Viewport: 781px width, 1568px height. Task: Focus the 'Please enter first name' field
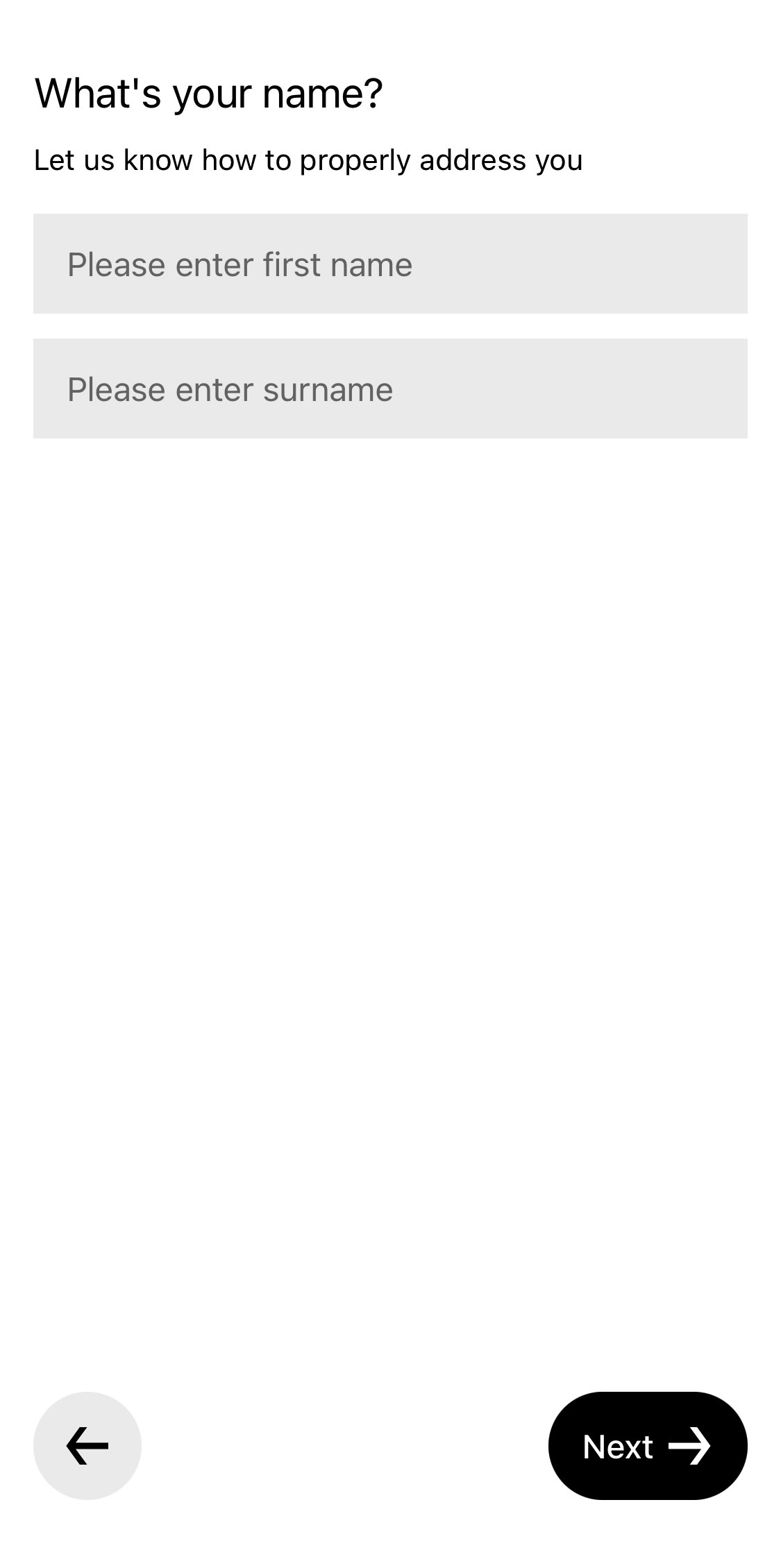coord(390,264)
